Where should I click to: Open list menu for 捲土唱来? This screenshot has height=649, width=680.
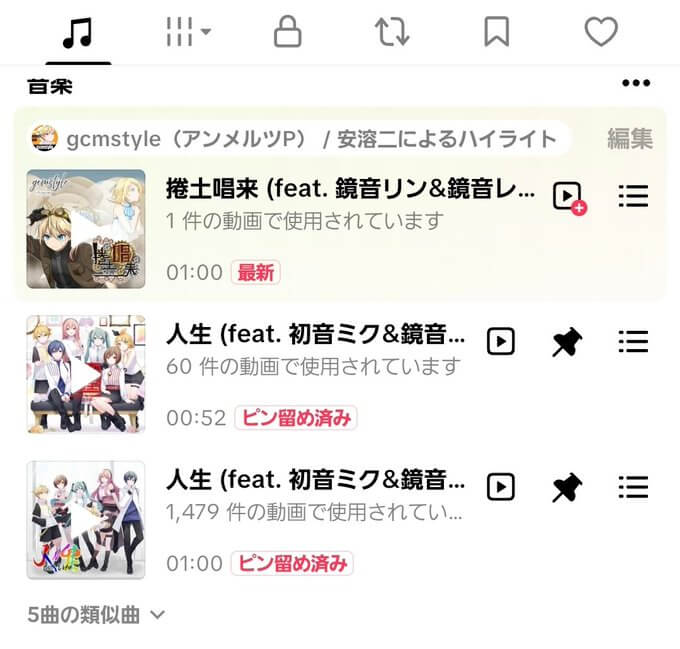tap(633, 196)
